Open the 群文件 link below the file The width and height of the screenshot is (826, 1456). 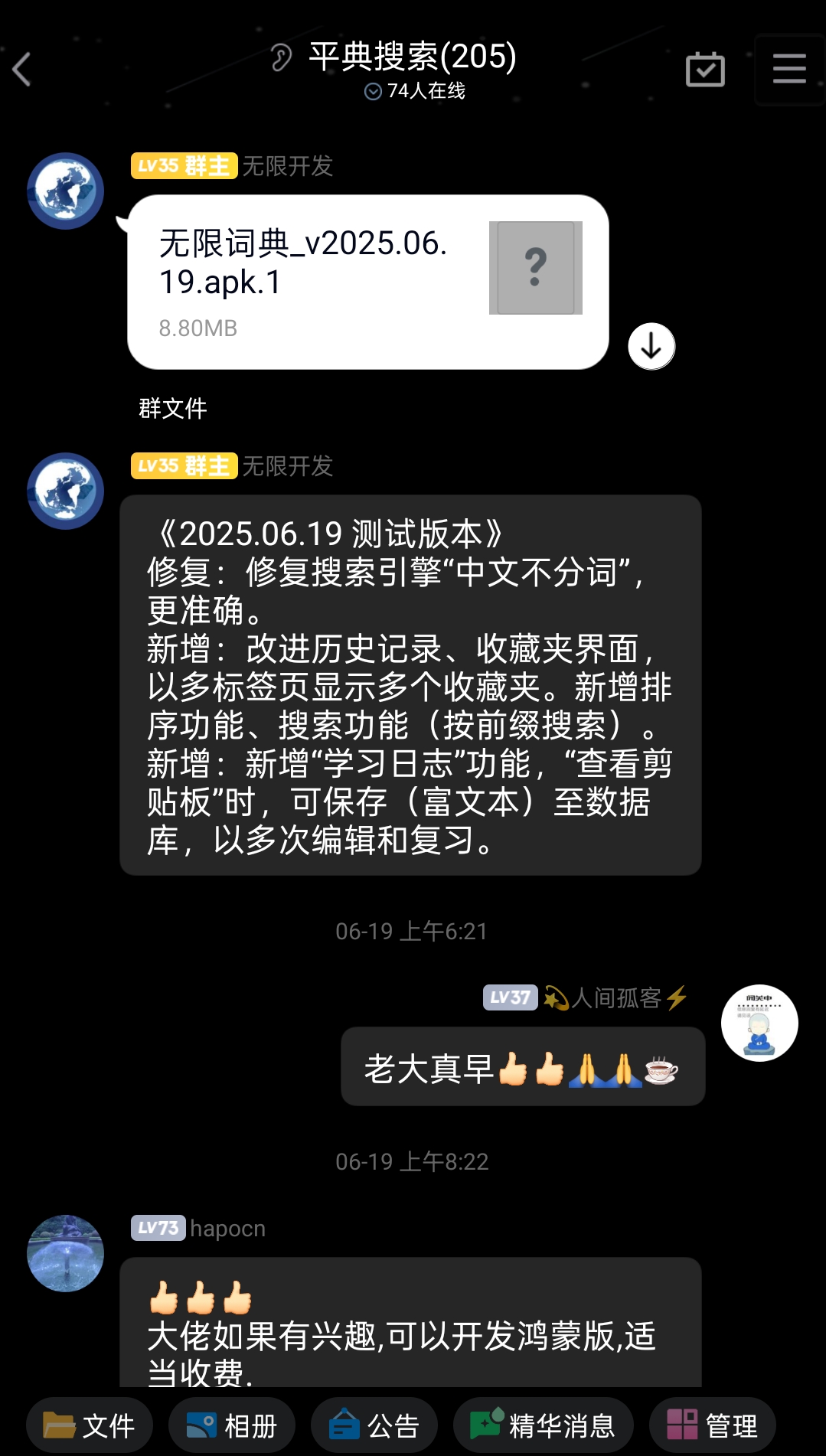(x=173, y=408)
